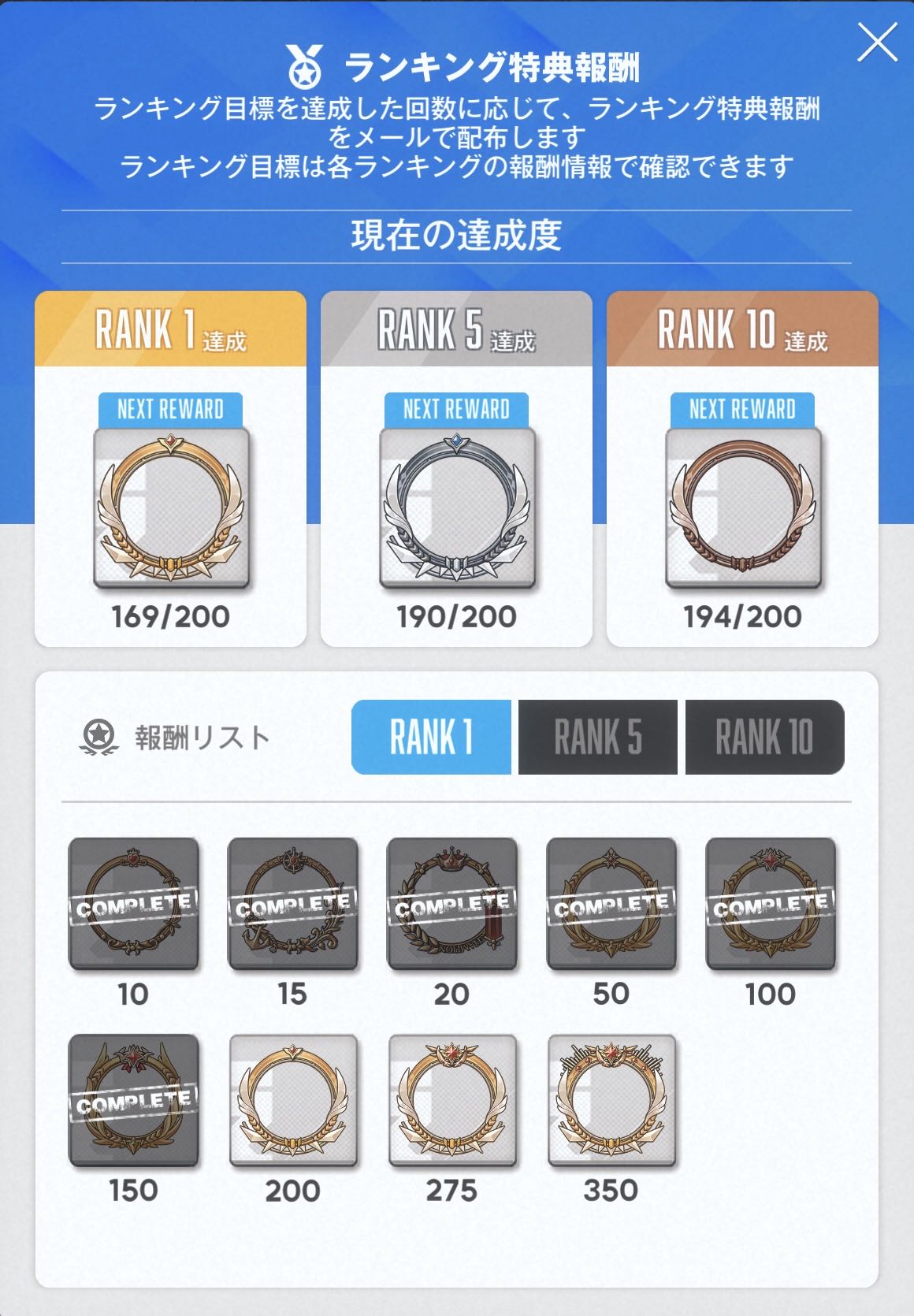The width and height of the screenshot is (914, 1316).
Task: View the 350 milestone reward frame
Action: pyautogui.click(x=611, y=1100)
